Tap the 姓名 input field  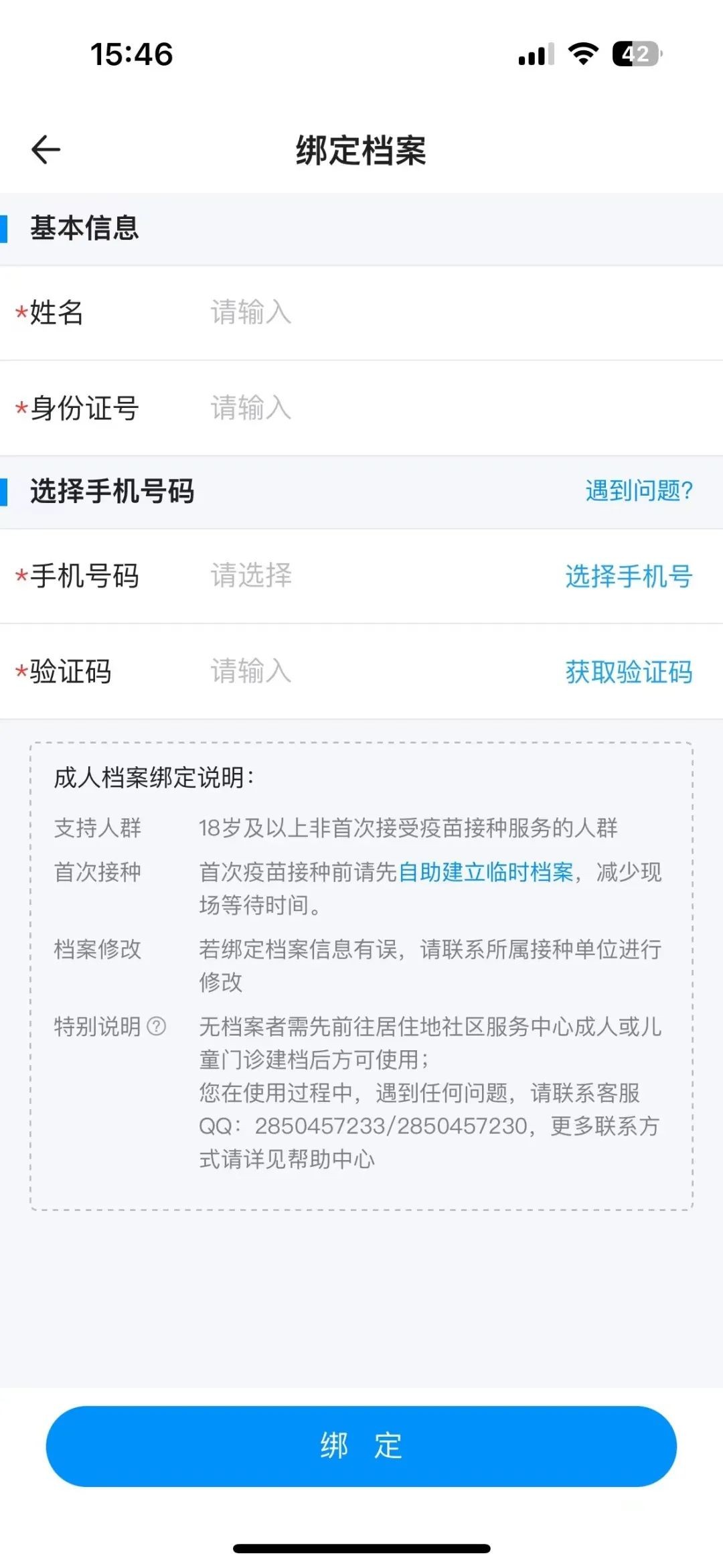(402, 313)
